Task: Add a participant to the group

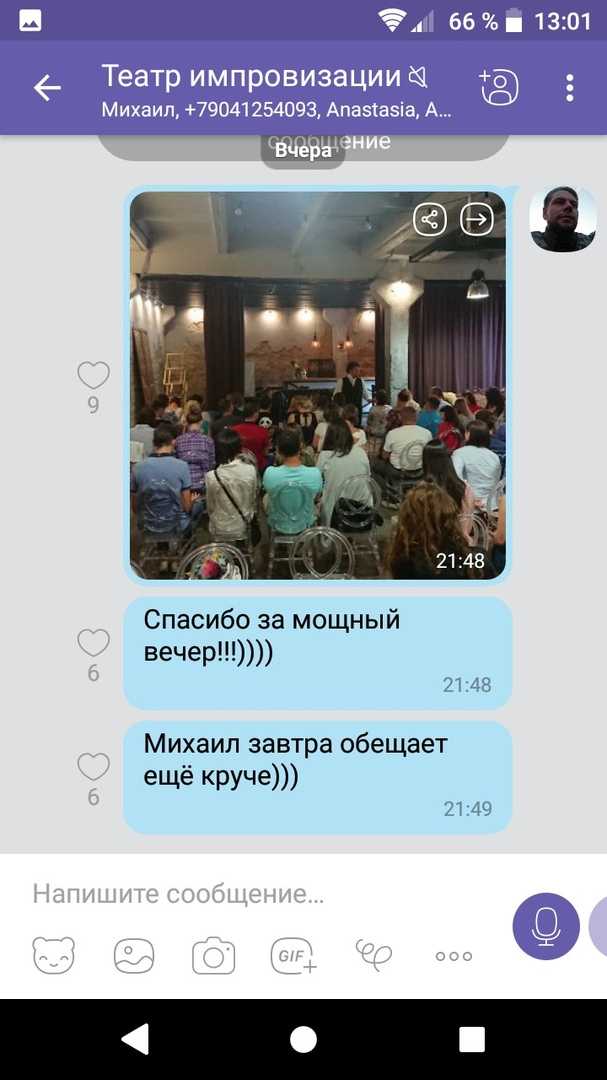Action: tap(498, 87)
